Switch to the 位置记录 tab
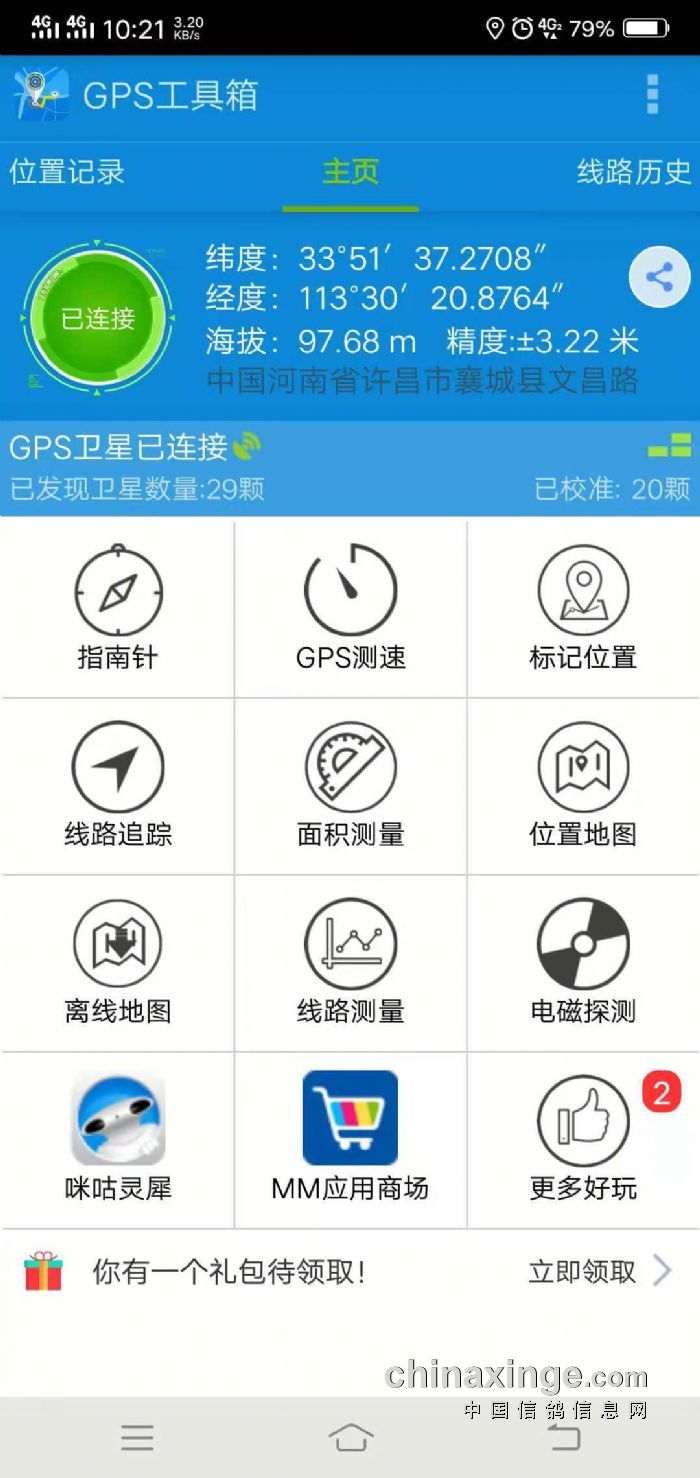The image size is (700, 1478). coord(67,171)
